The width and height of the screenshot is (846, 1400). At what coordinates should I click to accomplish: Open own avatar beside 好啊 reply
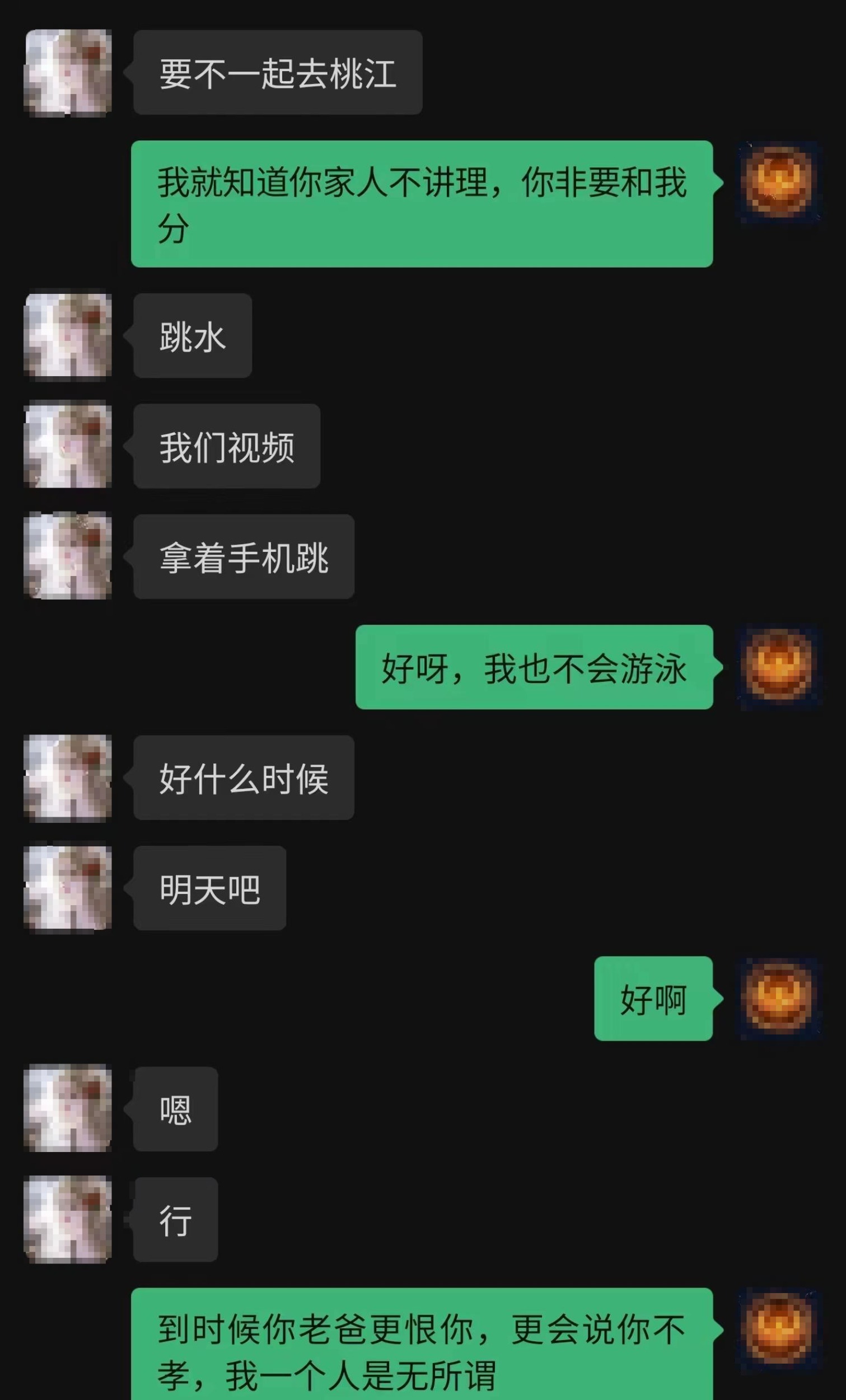pos(779,998)
